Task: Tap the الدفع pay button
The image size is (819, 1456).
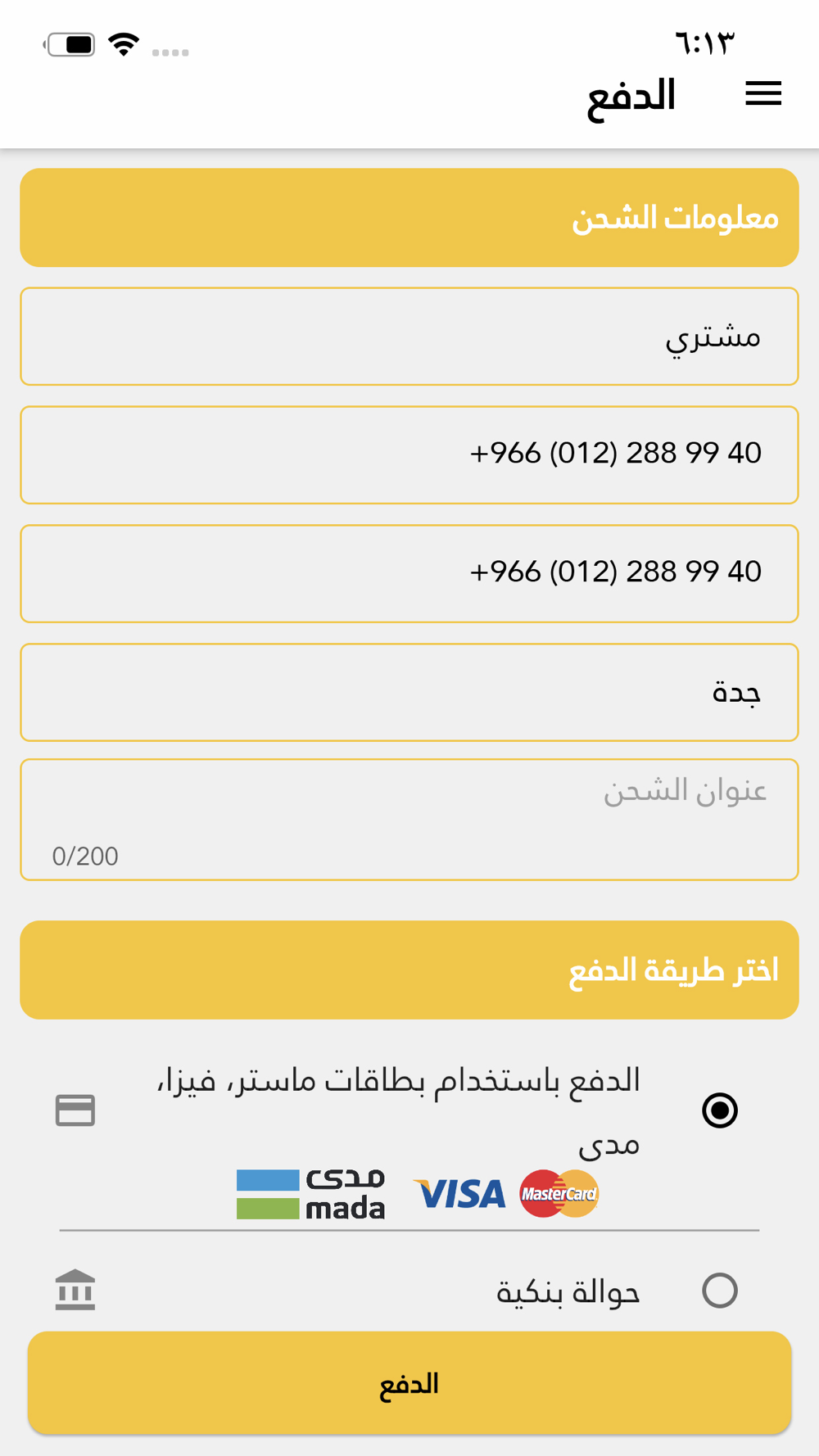Action: click(x=409, y=1383)
